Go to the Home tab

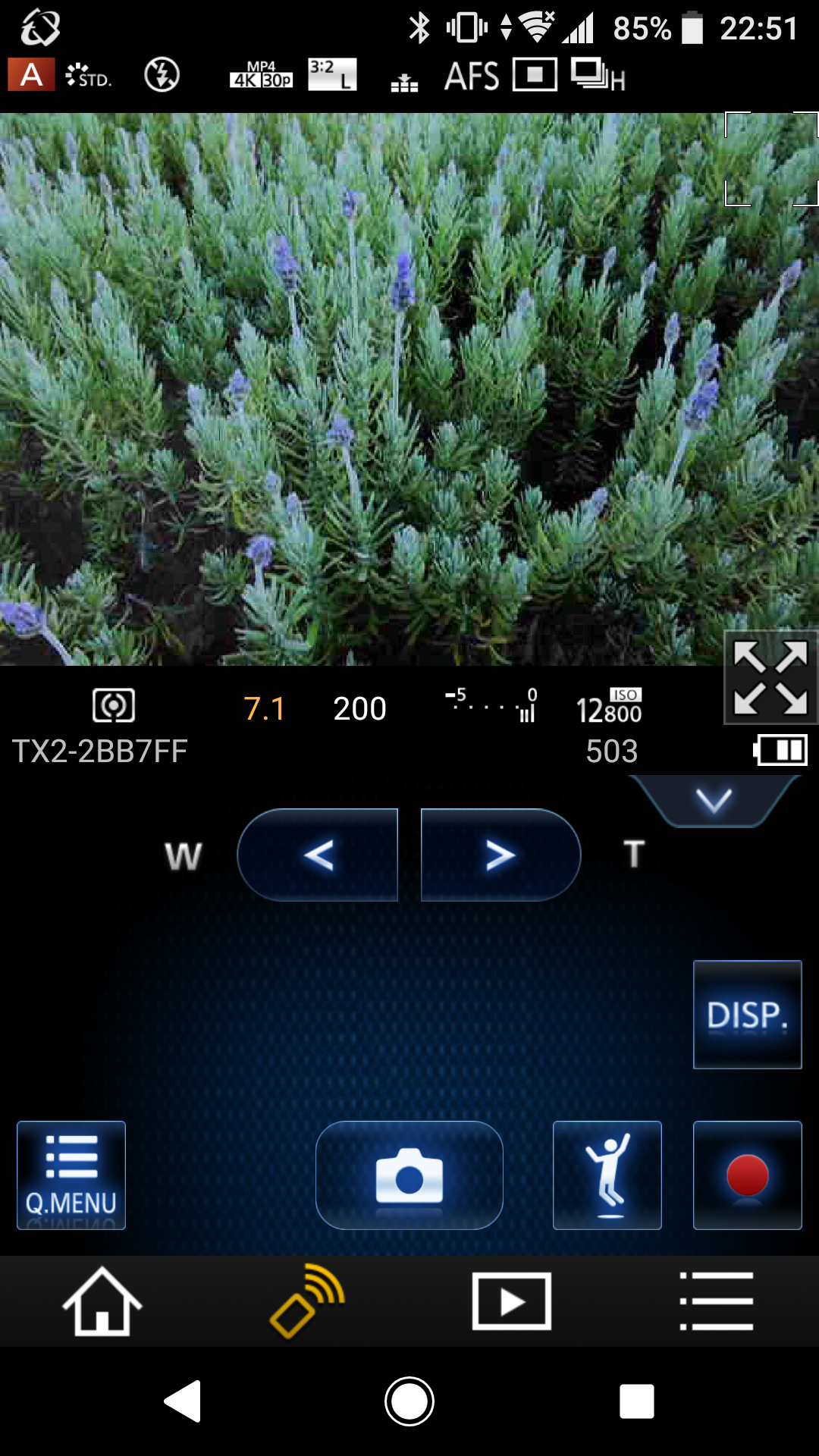pos(102,1301)
